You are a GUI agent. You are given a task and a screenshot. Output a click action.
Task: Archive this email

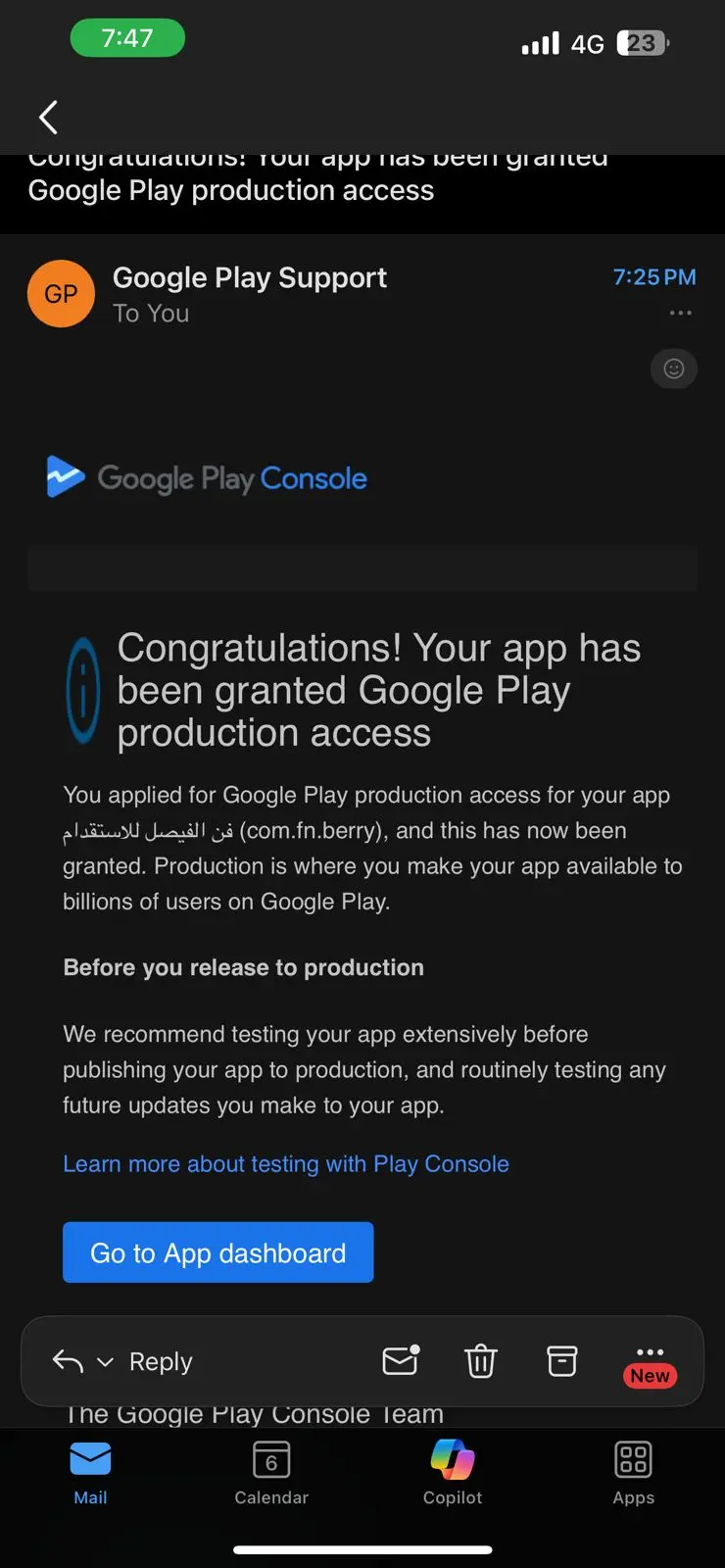pyautogui.click(x=561, y=1360)
